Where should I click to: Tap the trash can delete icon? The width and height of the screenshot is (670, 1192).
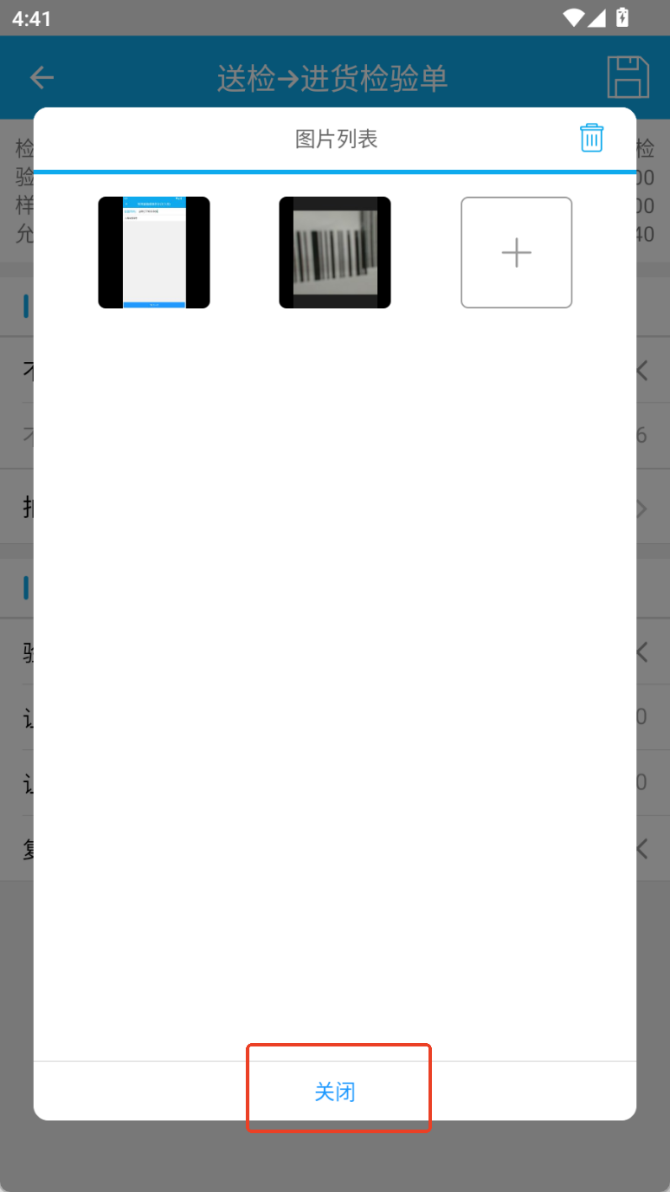click(592, 138)
